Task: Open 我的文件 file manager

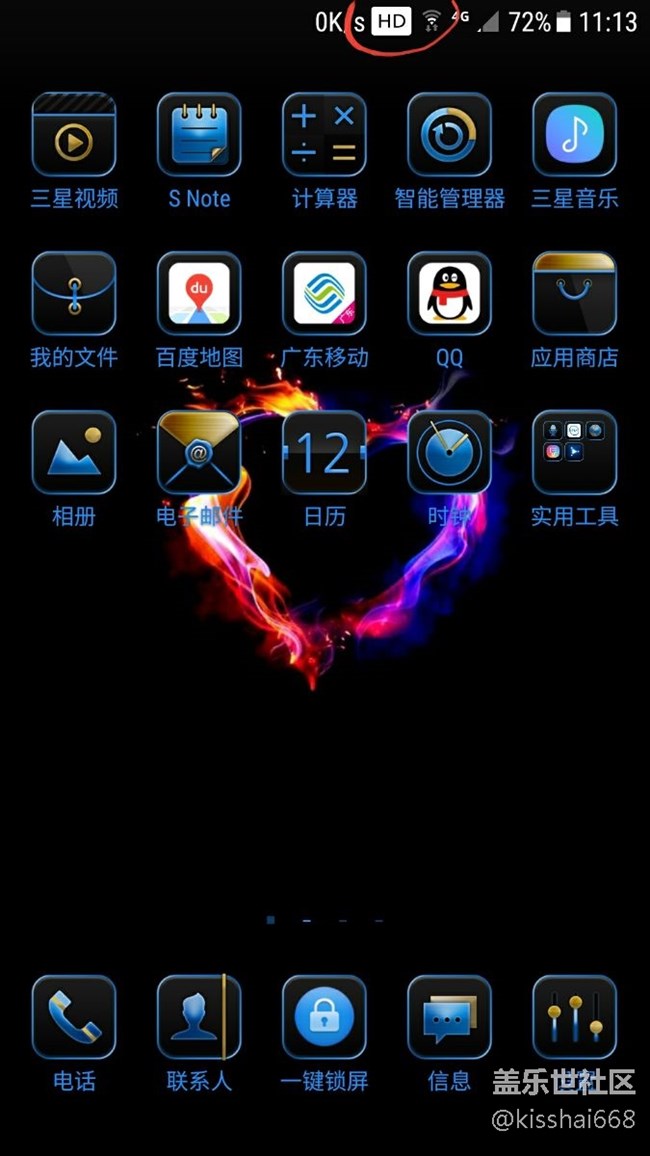Action: [x=74, y=293]
